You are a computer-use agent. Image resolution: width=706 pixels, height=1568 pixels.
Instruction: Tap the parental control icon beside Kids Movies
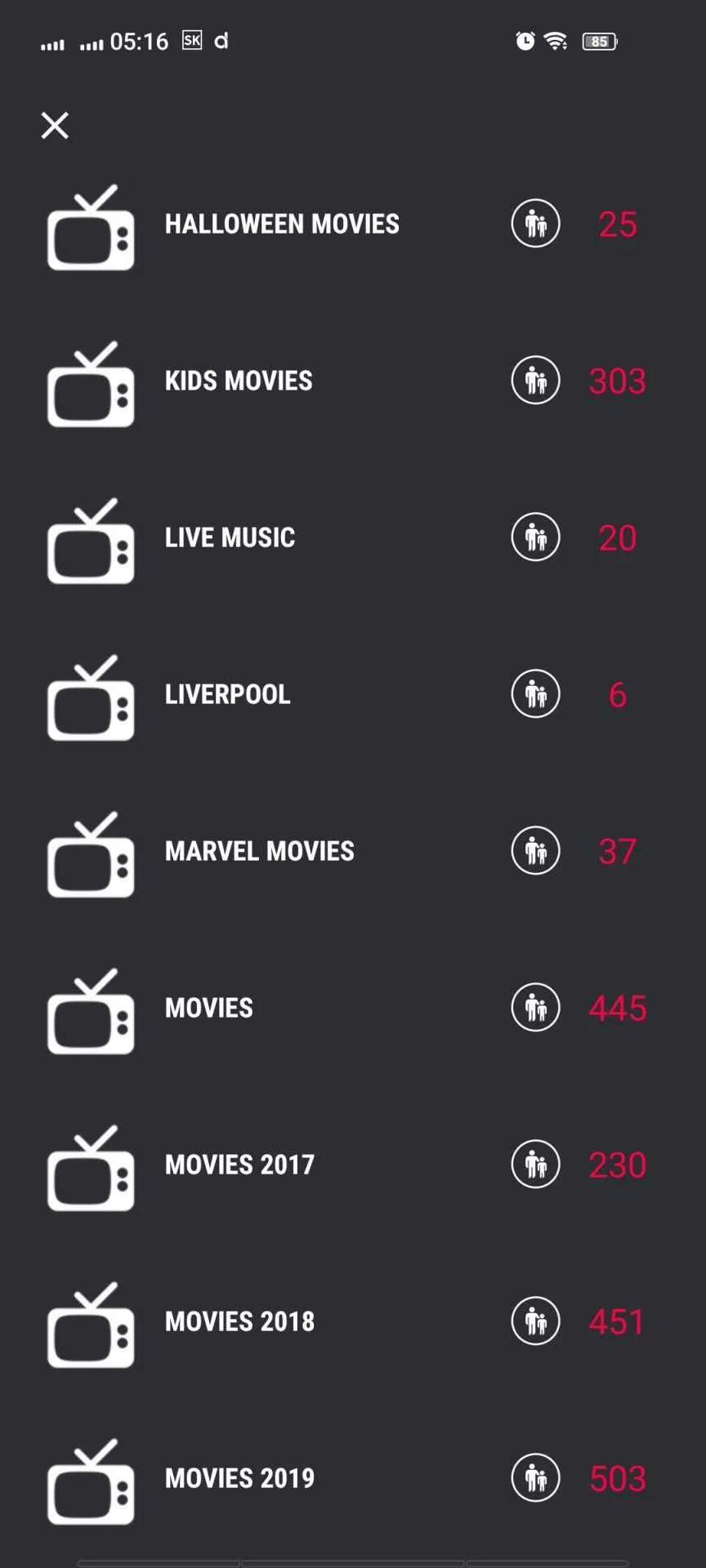[535, 380]
